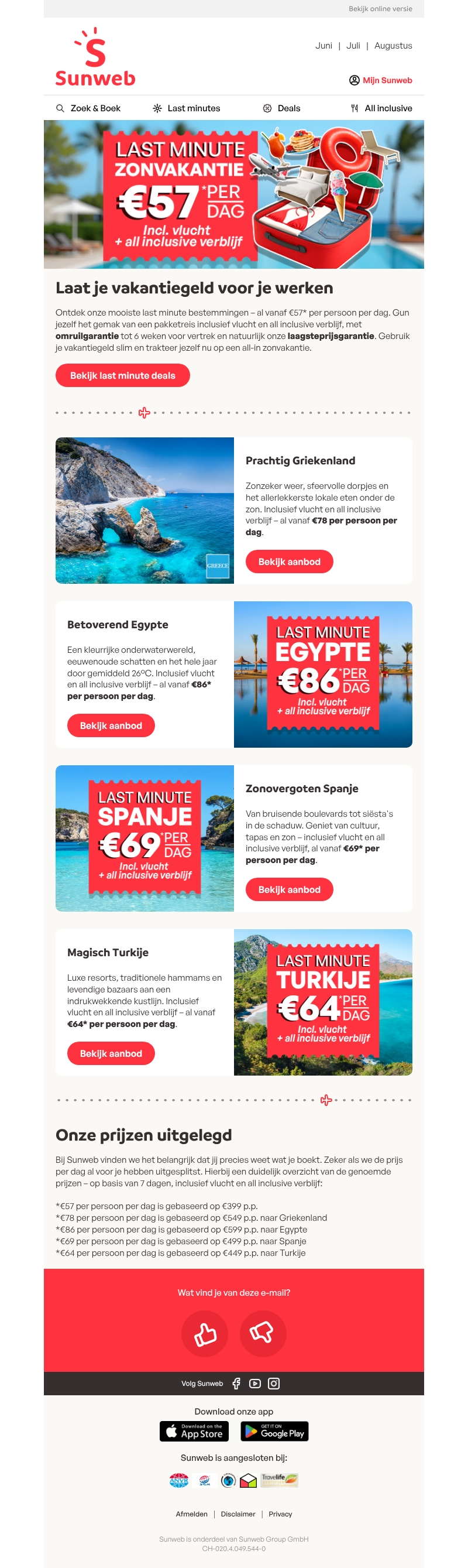This screenshot has height=1568, width=468.
Task: Open Sunweb's Instagram page
Action: click(x=274, y=1384)
